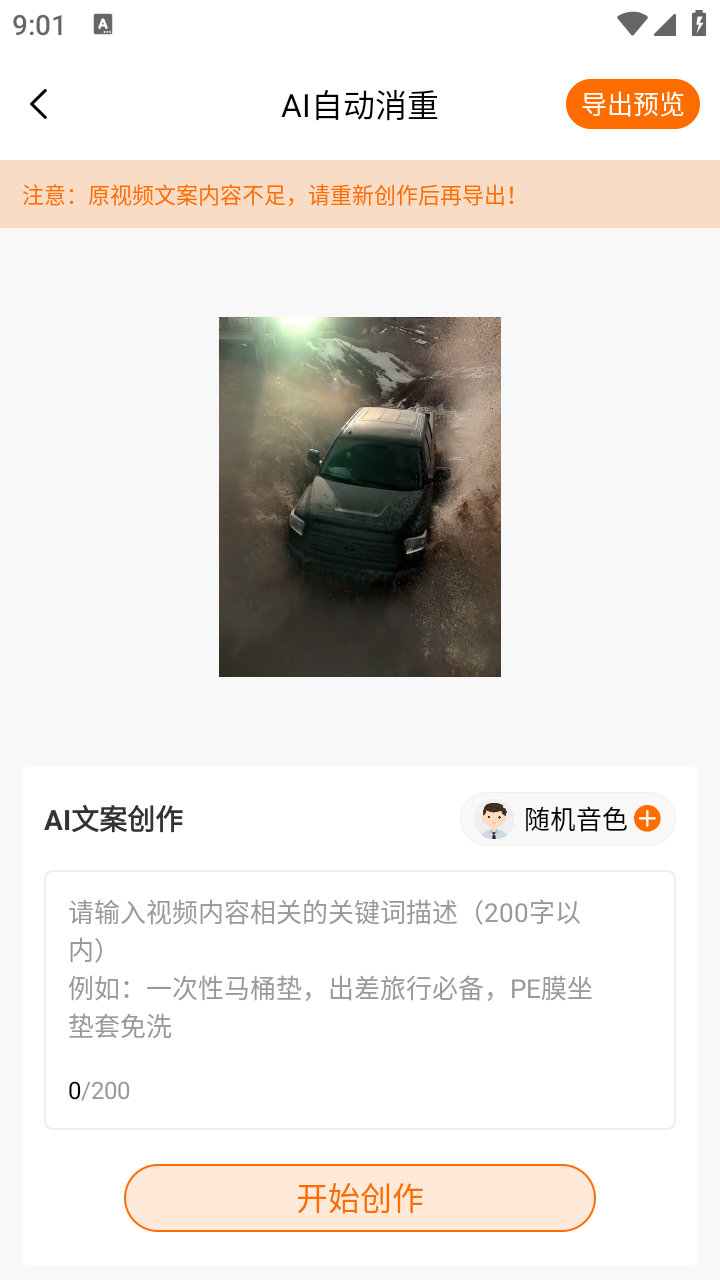
Task: Select the AI自动消重 title bar
Action: coord(359,105)
